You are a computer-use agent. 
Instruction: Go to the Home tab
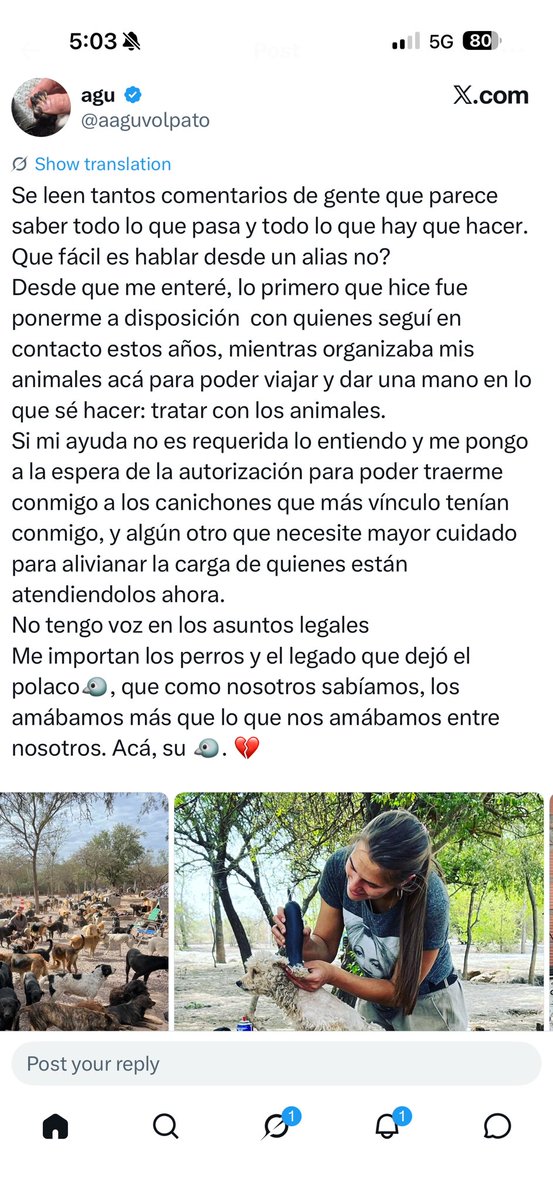[x=55, y=1126]
